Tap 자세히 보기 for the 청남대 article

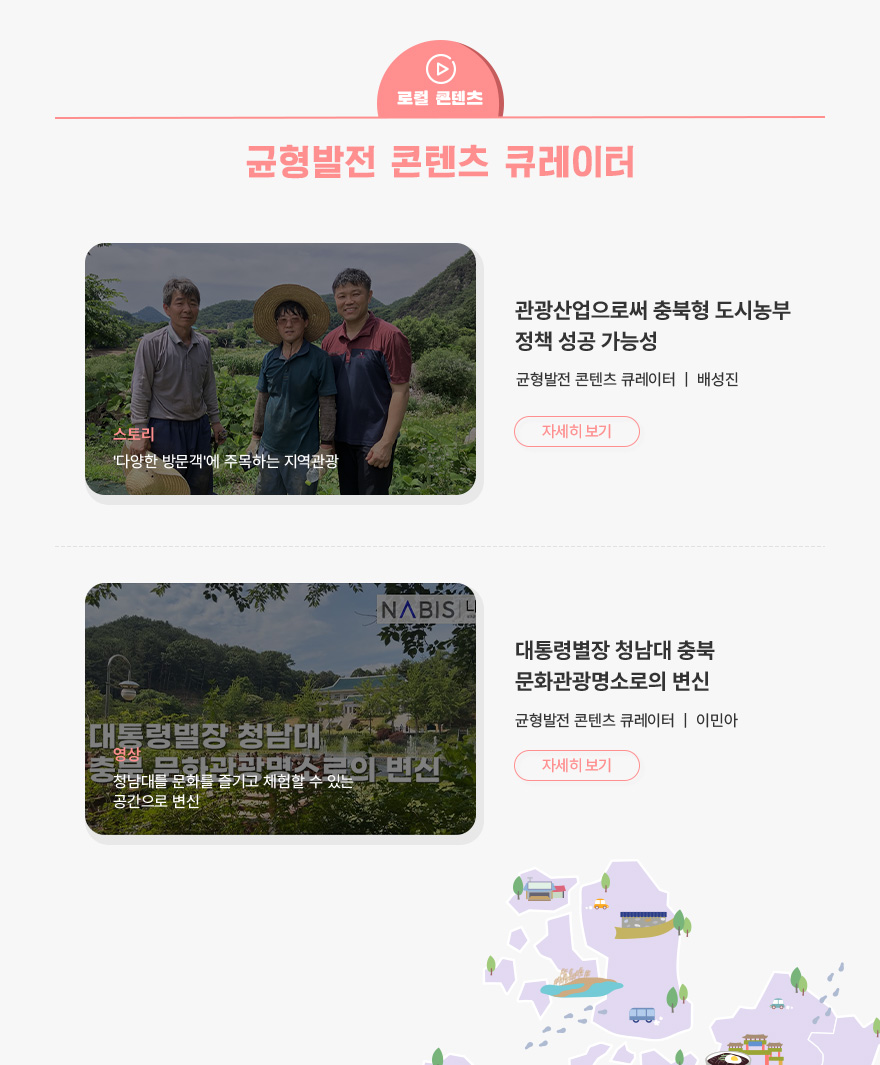pos(577,765)
